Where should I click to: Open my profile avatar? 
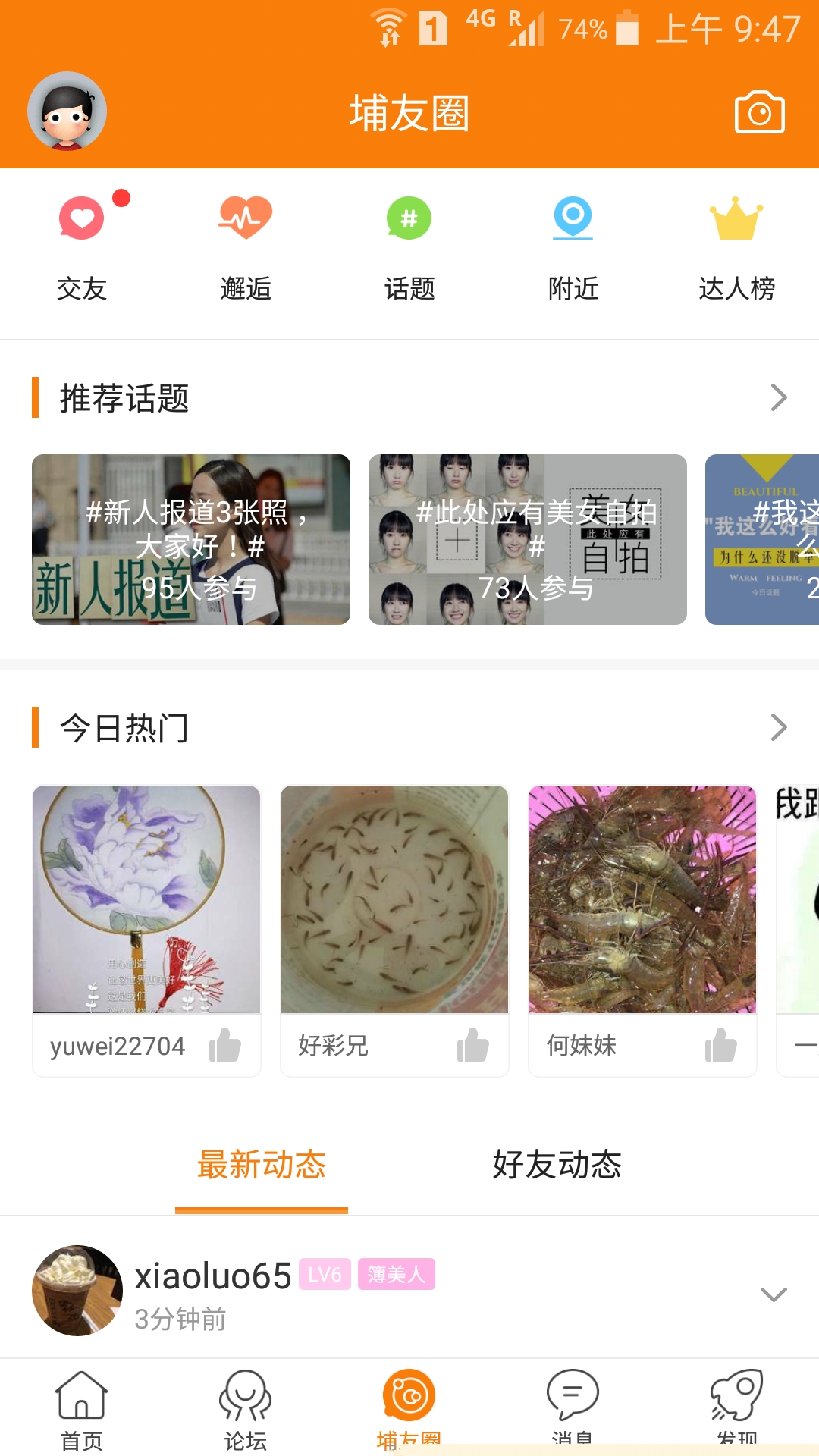(67, 111)
